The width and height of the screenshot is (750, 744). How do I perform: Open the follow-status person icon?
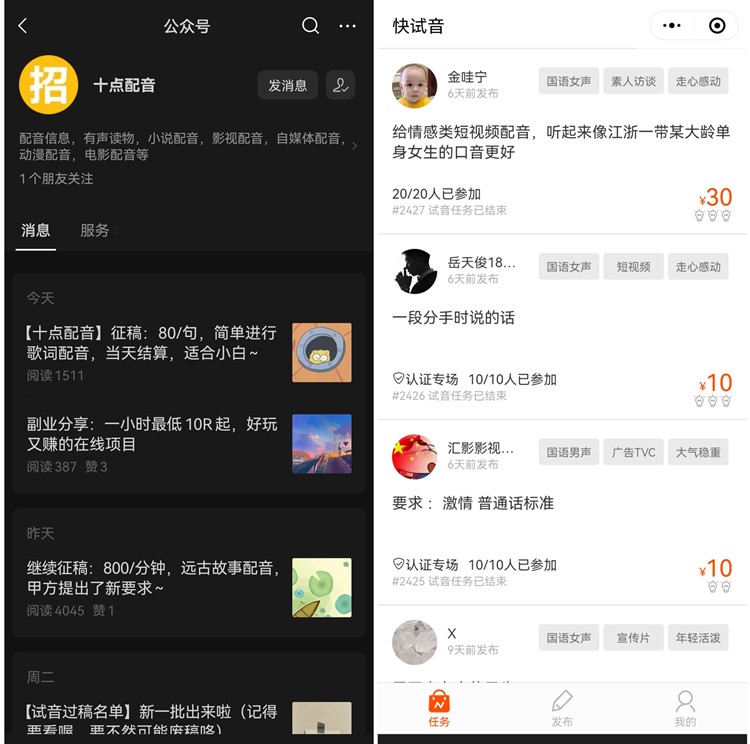point(340,85)
